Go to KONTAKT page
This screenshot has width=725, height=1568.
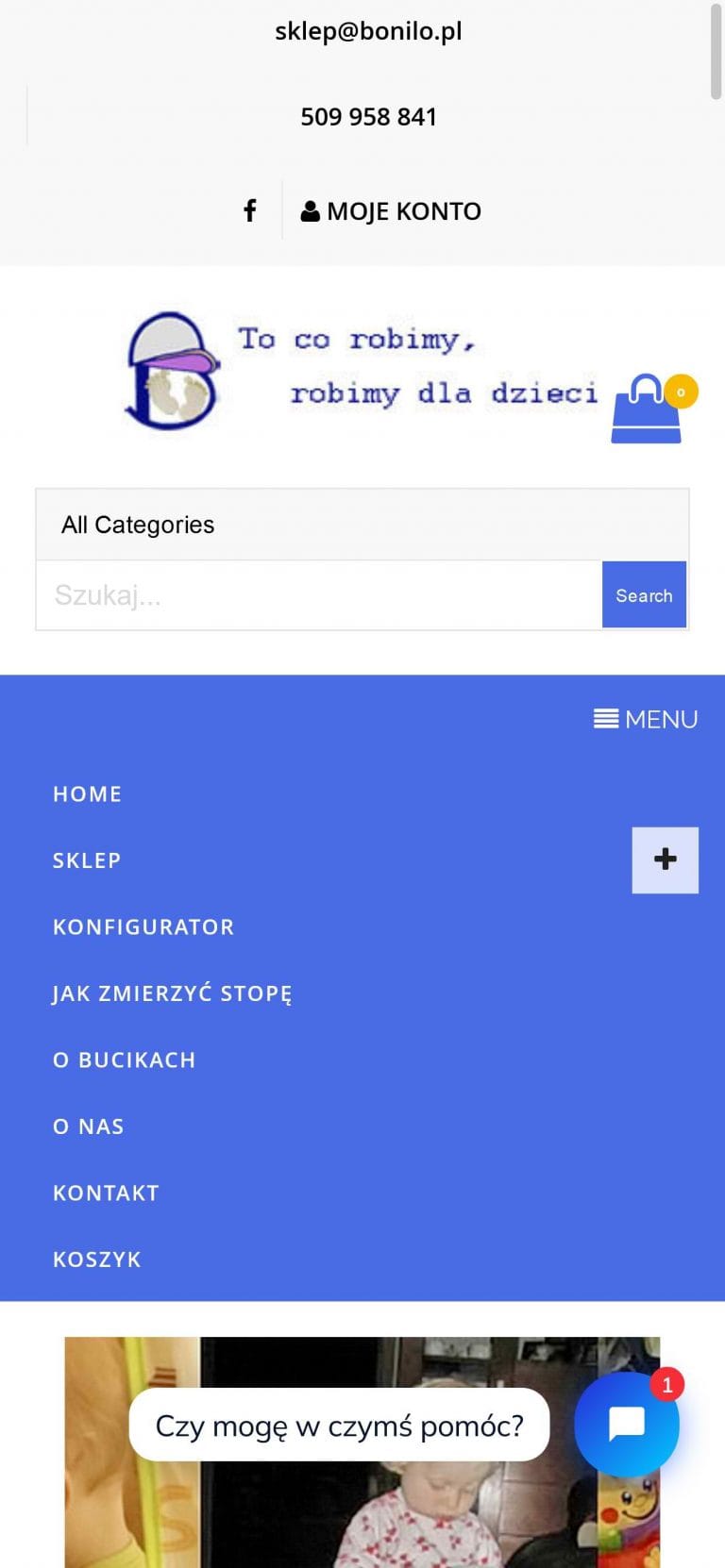click(x=106, y=1193)
